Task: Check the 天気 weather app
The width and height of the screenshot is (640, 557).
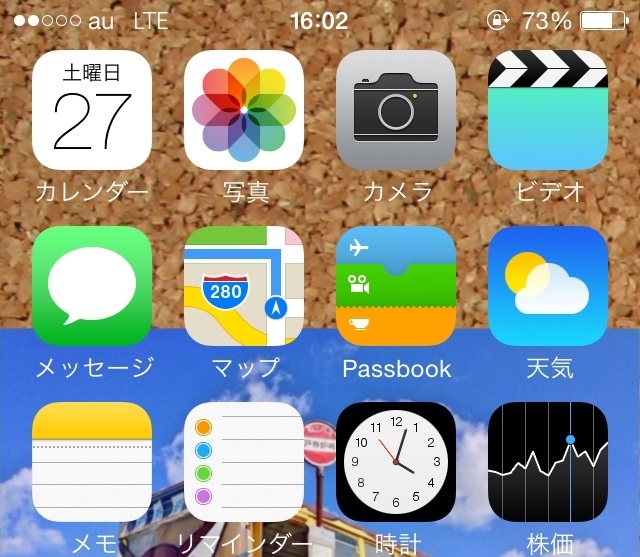Action: pos(548,286)
